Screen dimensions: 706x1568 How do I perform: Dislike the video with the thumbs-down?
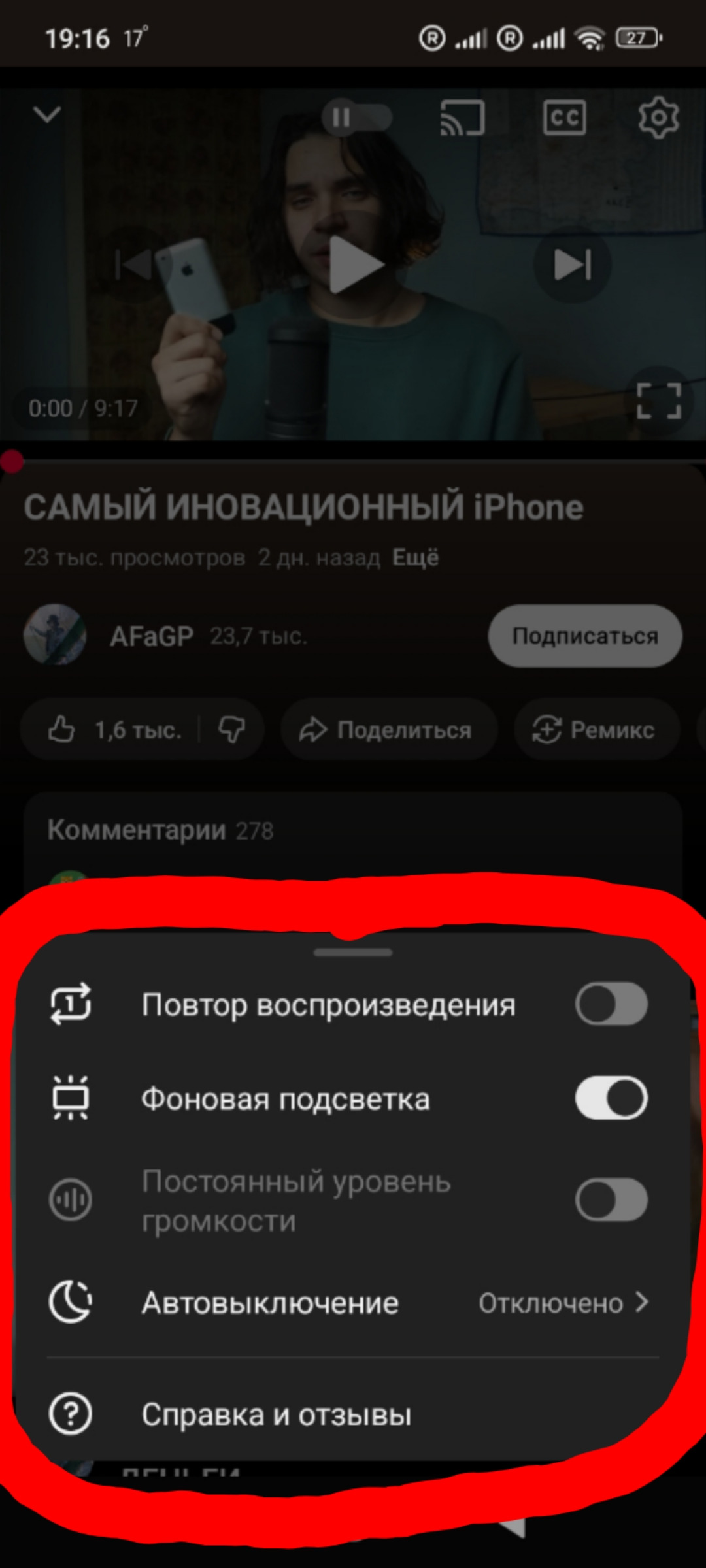point(232,729)
